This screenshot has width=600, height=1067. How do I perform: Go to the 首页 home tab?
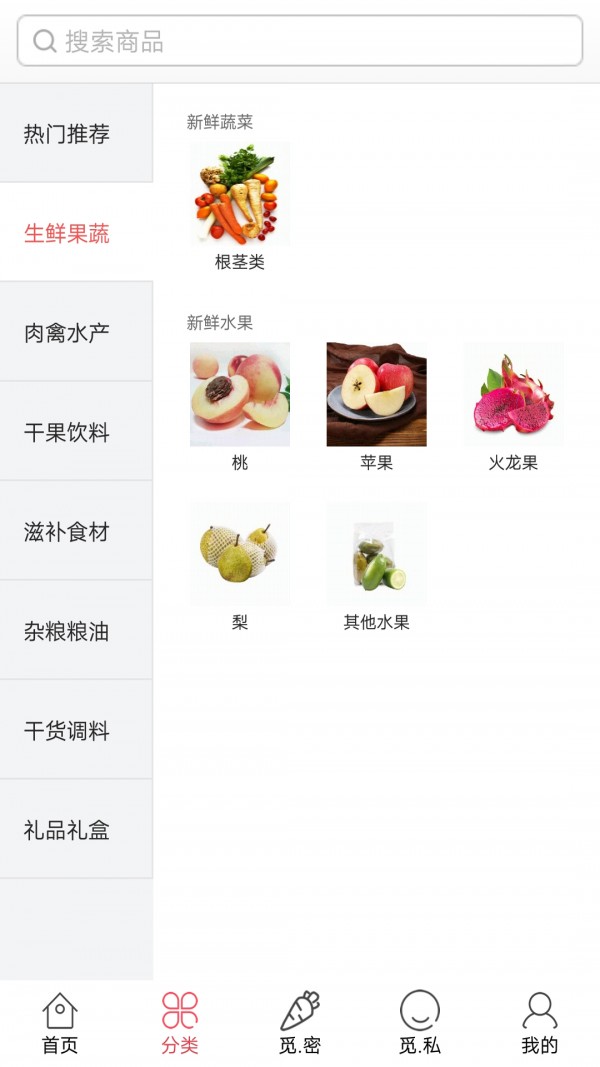click(60, 1023)
